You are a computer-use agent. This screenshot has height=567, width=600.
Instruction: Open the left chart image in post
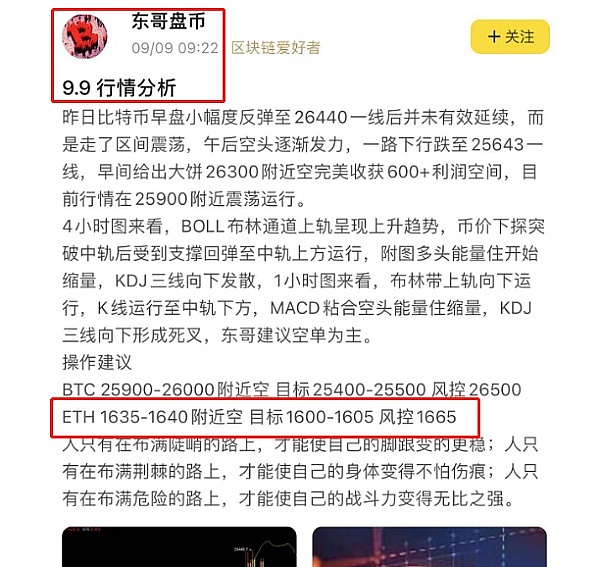click(179, 547)
